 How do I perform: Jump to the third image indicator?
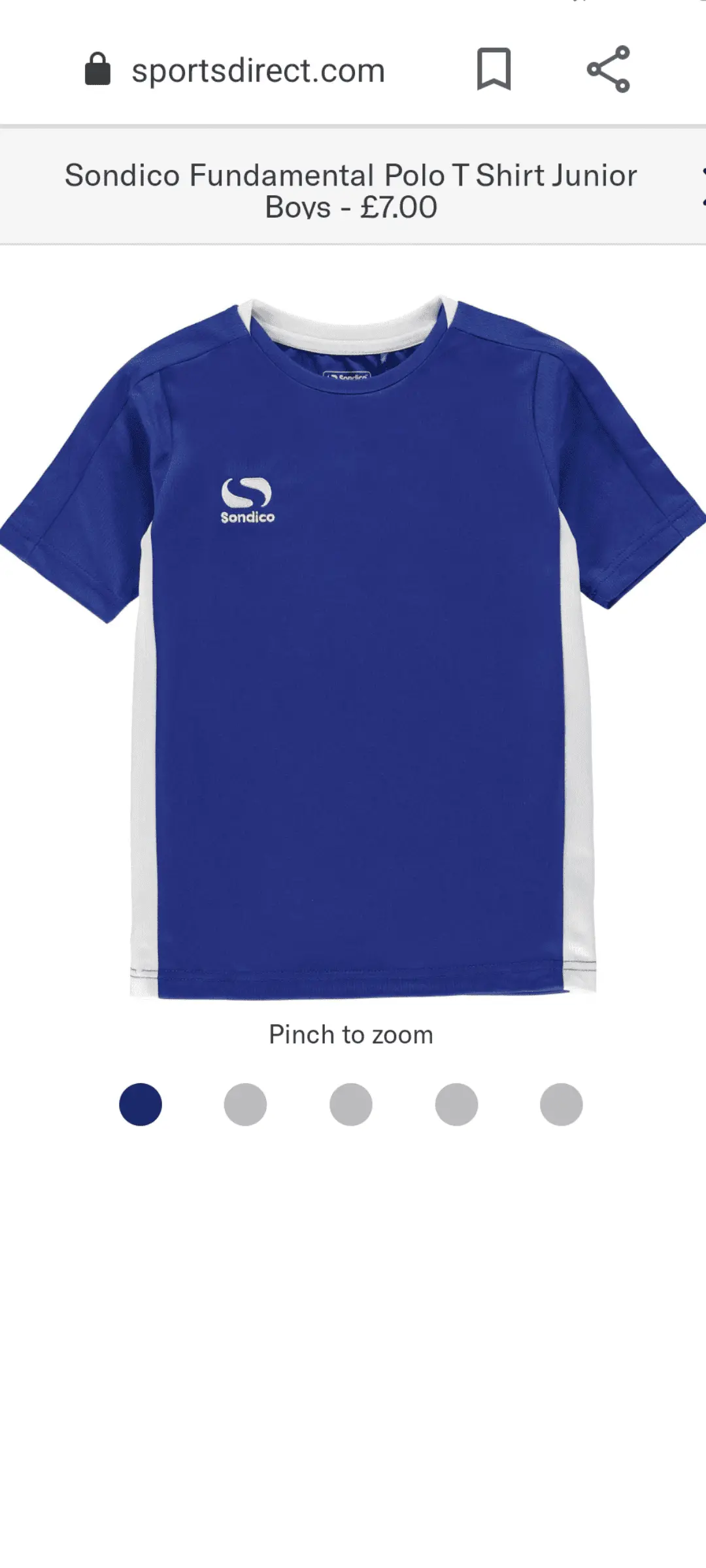351,1104
